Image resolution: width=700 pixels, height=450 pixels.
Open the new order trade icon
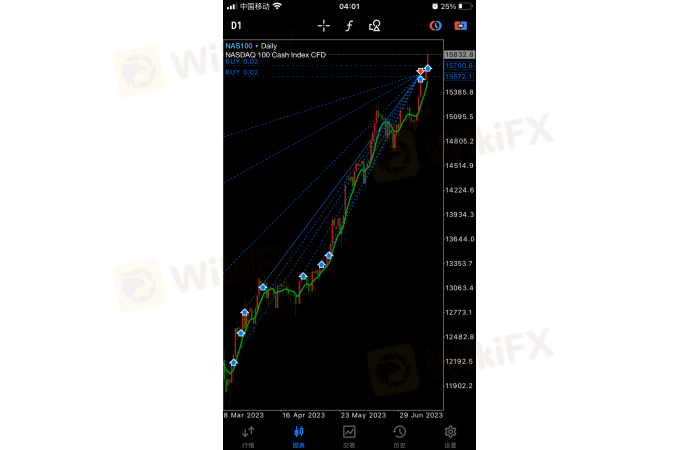[462, 25]
